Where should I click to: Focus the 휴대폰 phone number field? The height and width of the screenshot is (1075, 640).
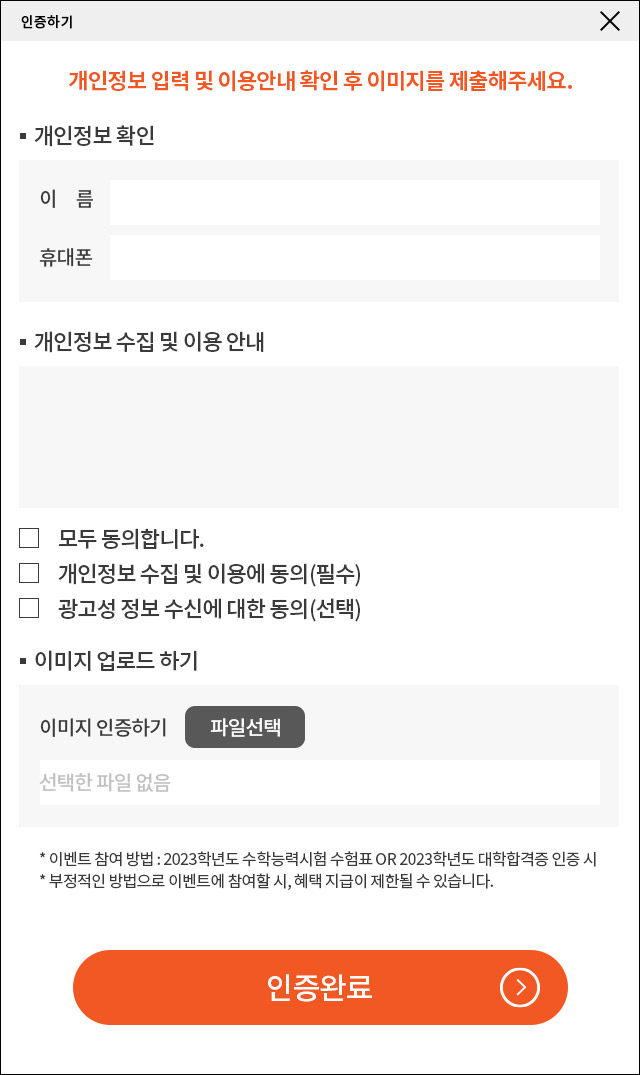[x=354, y=257]
